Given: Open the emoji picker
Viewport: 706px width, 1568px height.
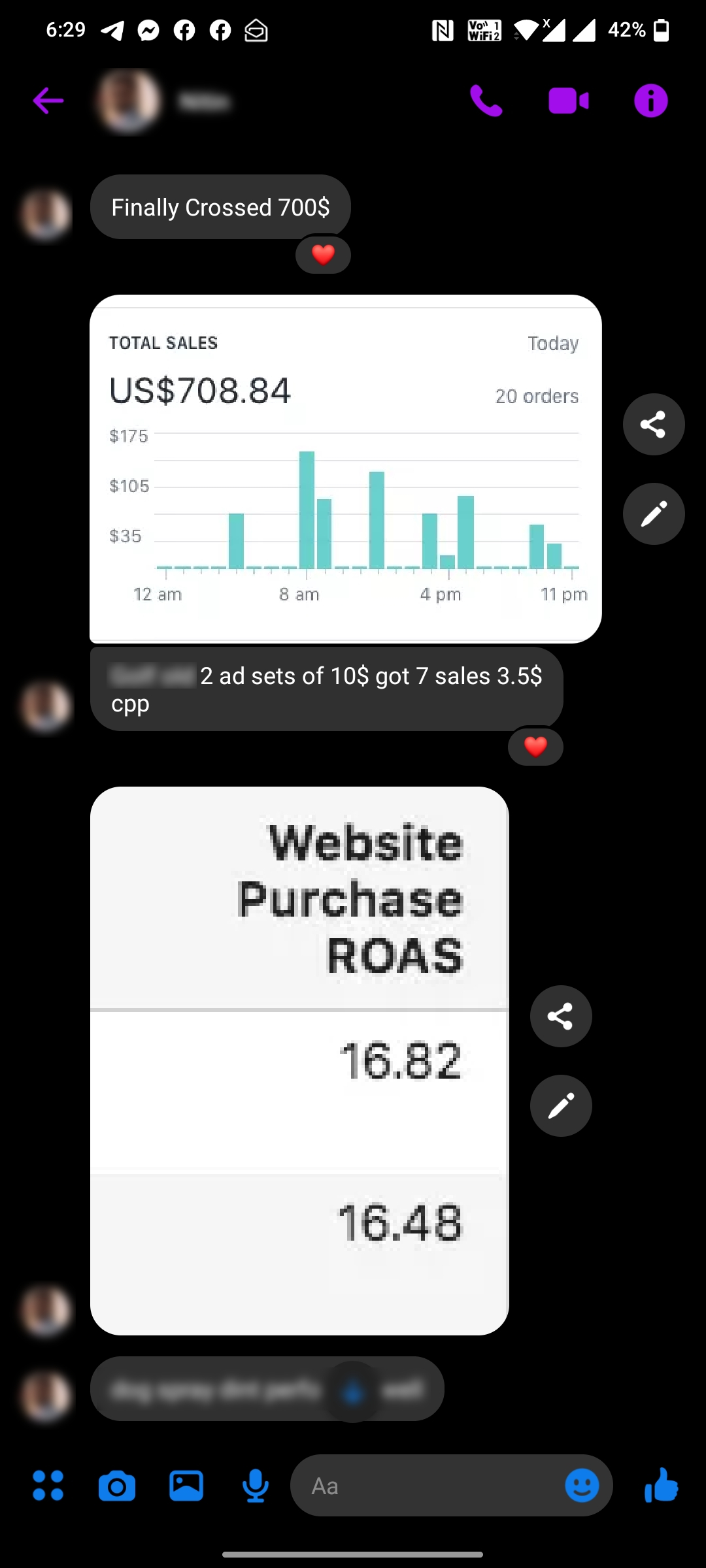Looking at the screenshot, I should (581, 1486).
